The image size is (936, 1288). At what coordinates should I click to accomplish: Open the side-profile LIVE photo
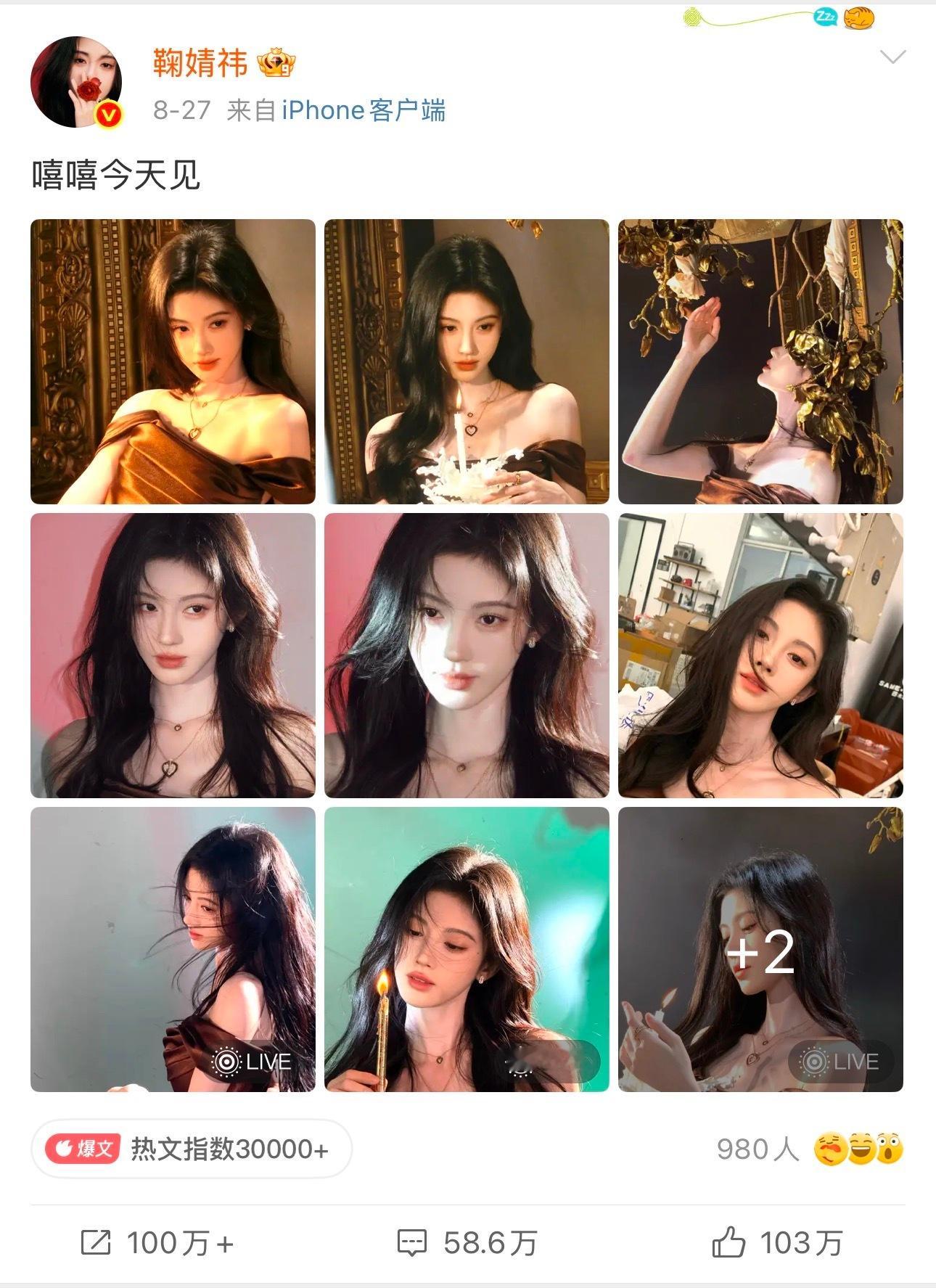point(173,949)
